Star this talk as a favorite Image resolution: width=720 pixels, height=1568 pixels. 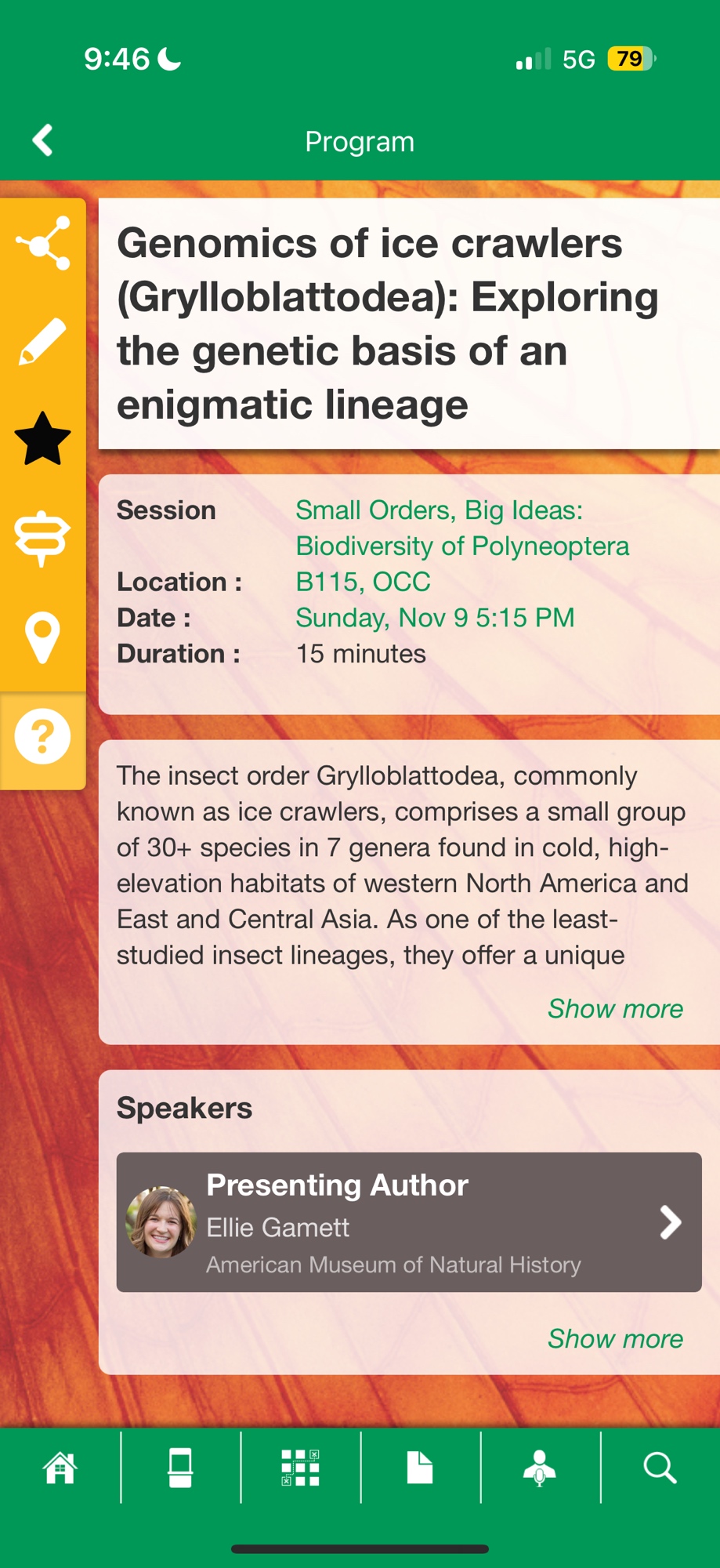coord(43,440)
